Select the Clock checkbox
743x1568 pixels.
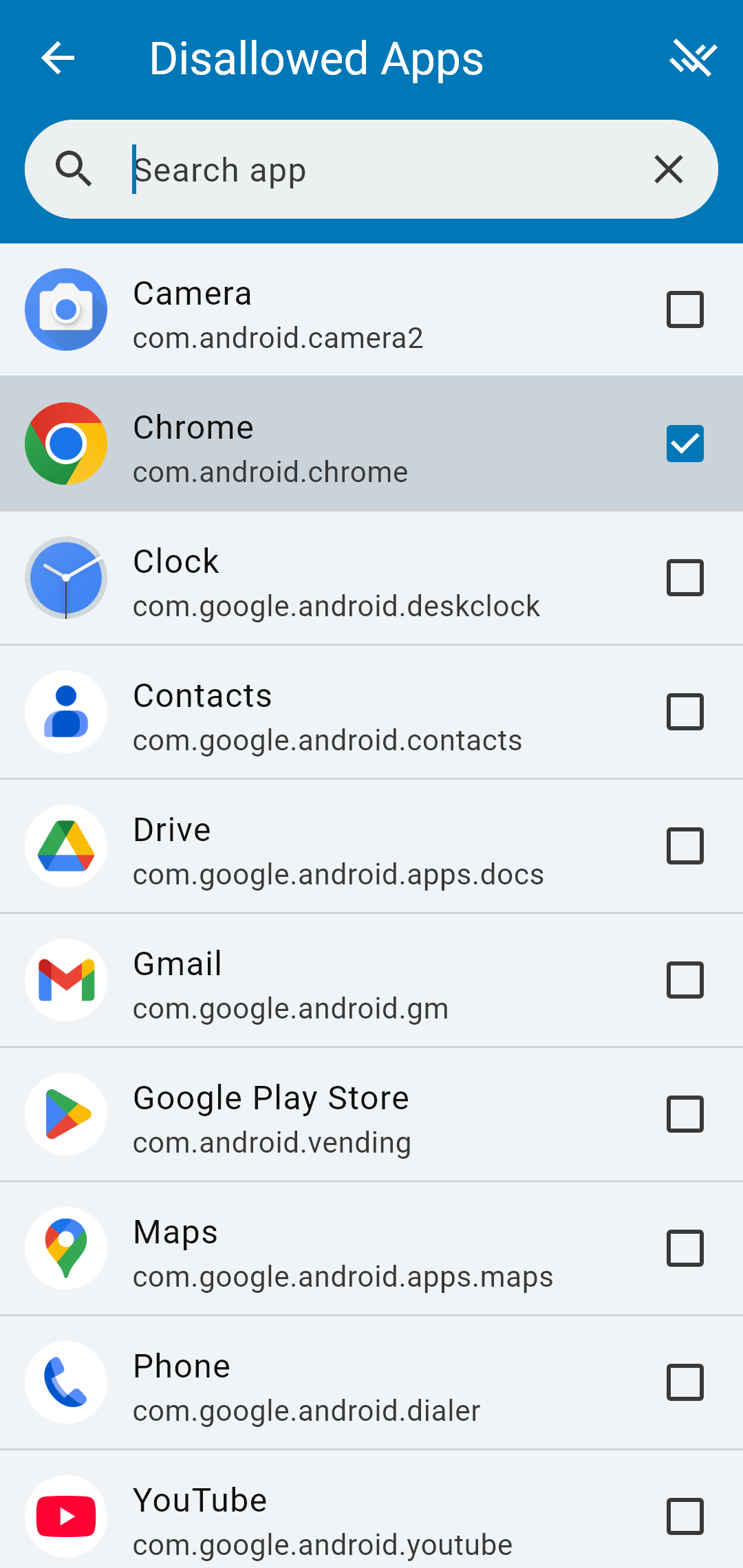point(685,578)
